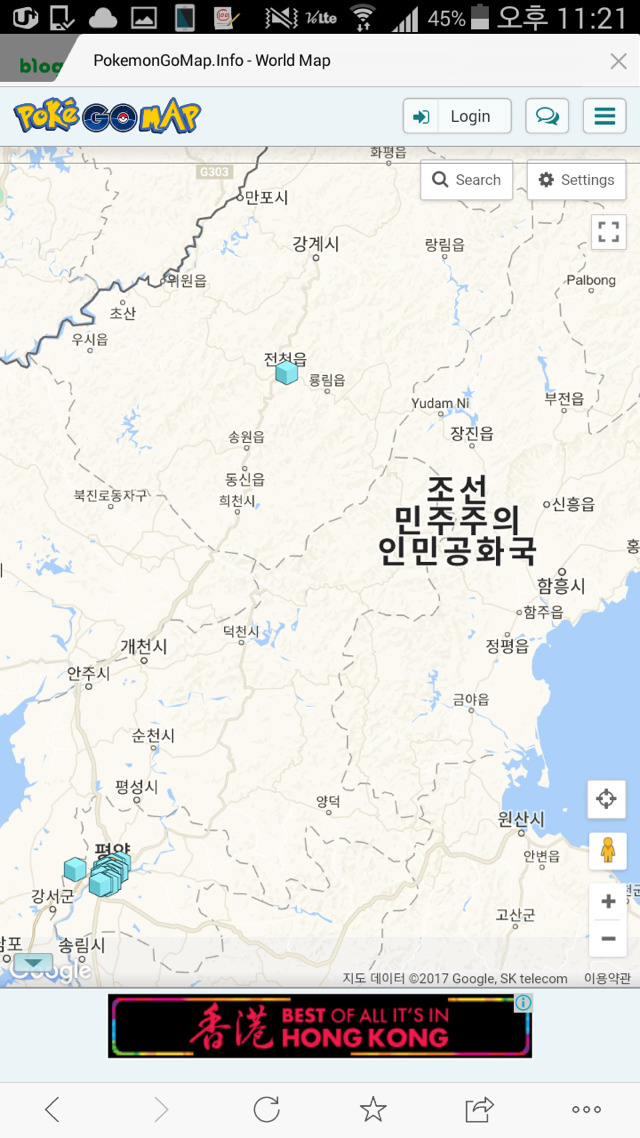Tap the Login button
The height and width of the screenshot is (1138, 640).
coord(457,116)
